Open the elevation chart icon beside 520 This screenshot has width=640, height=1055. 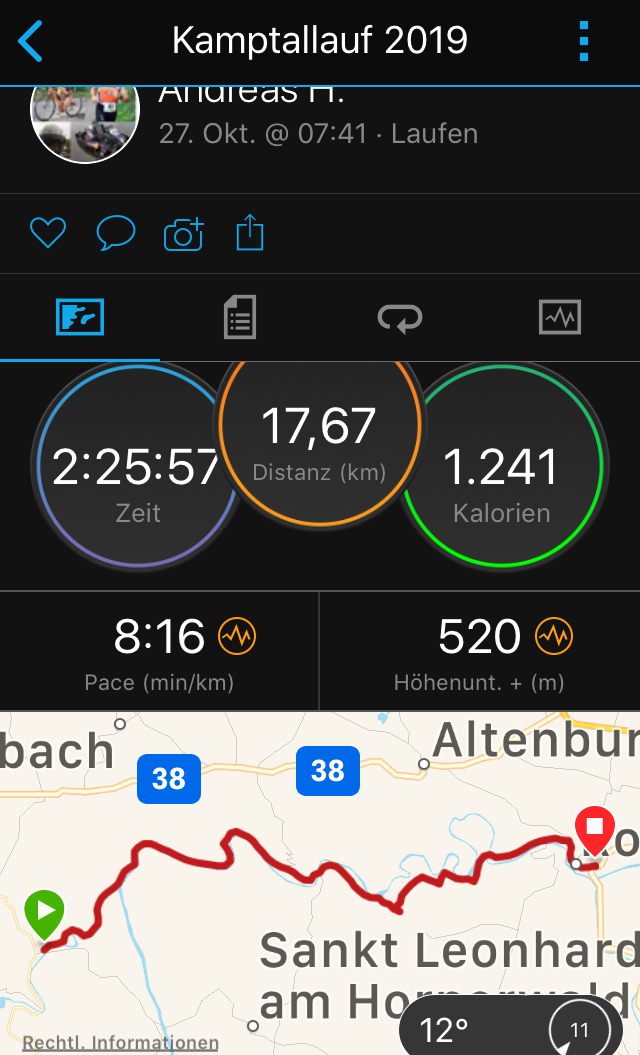coord(554,636)
